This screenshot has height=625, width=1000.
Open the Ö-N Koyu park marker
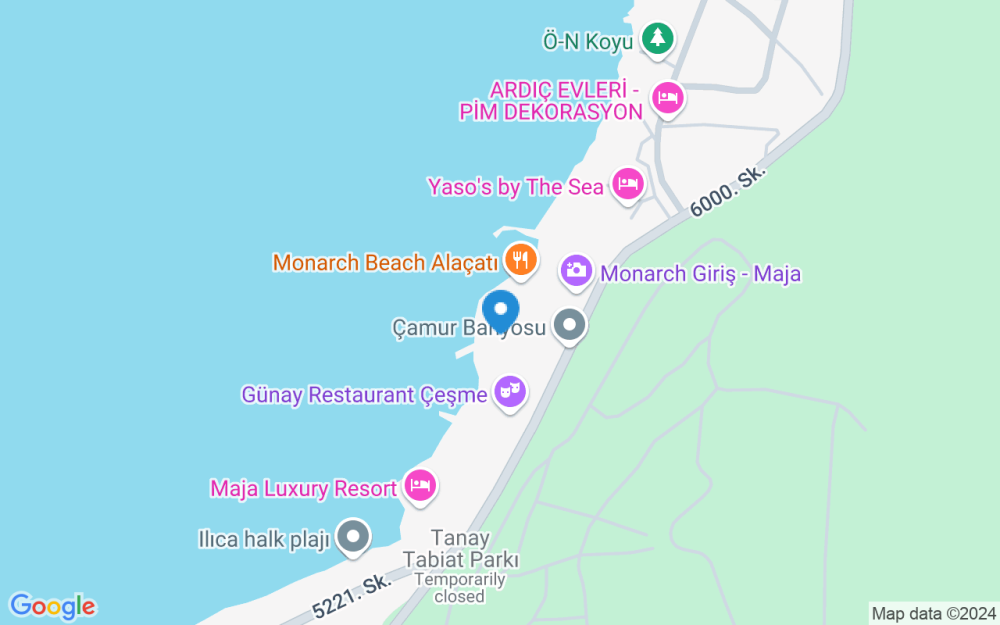pyautogui.click(x=657, y=40)
